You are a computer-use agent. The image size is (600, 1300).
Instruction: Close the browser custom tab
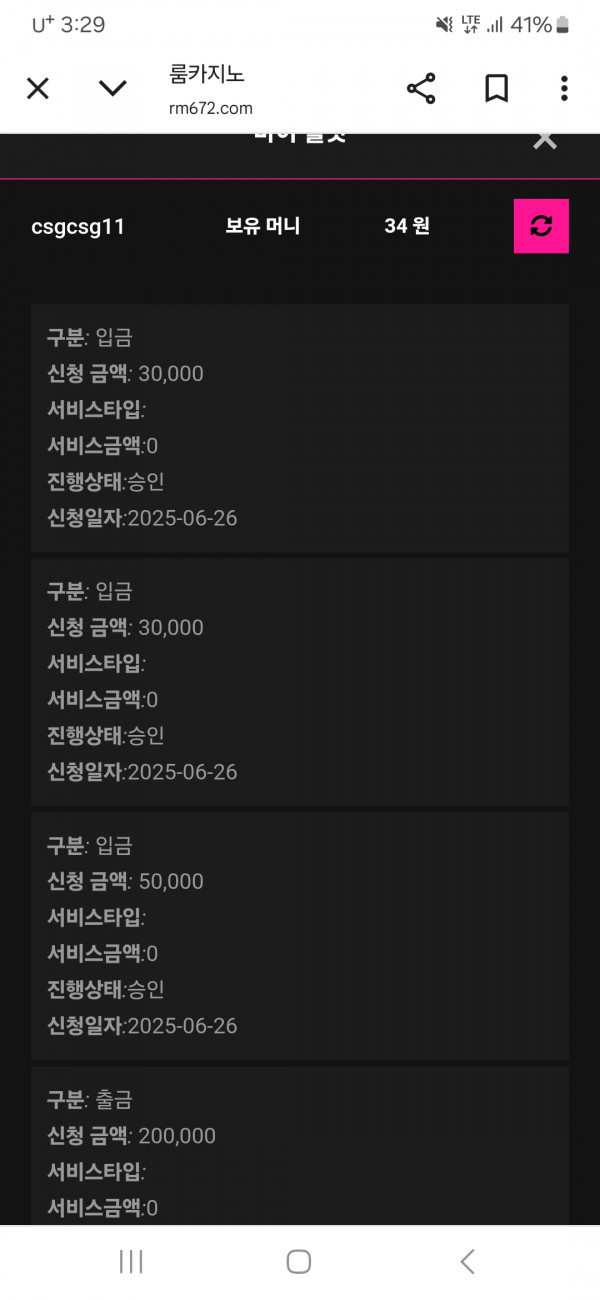click(38, 89)
